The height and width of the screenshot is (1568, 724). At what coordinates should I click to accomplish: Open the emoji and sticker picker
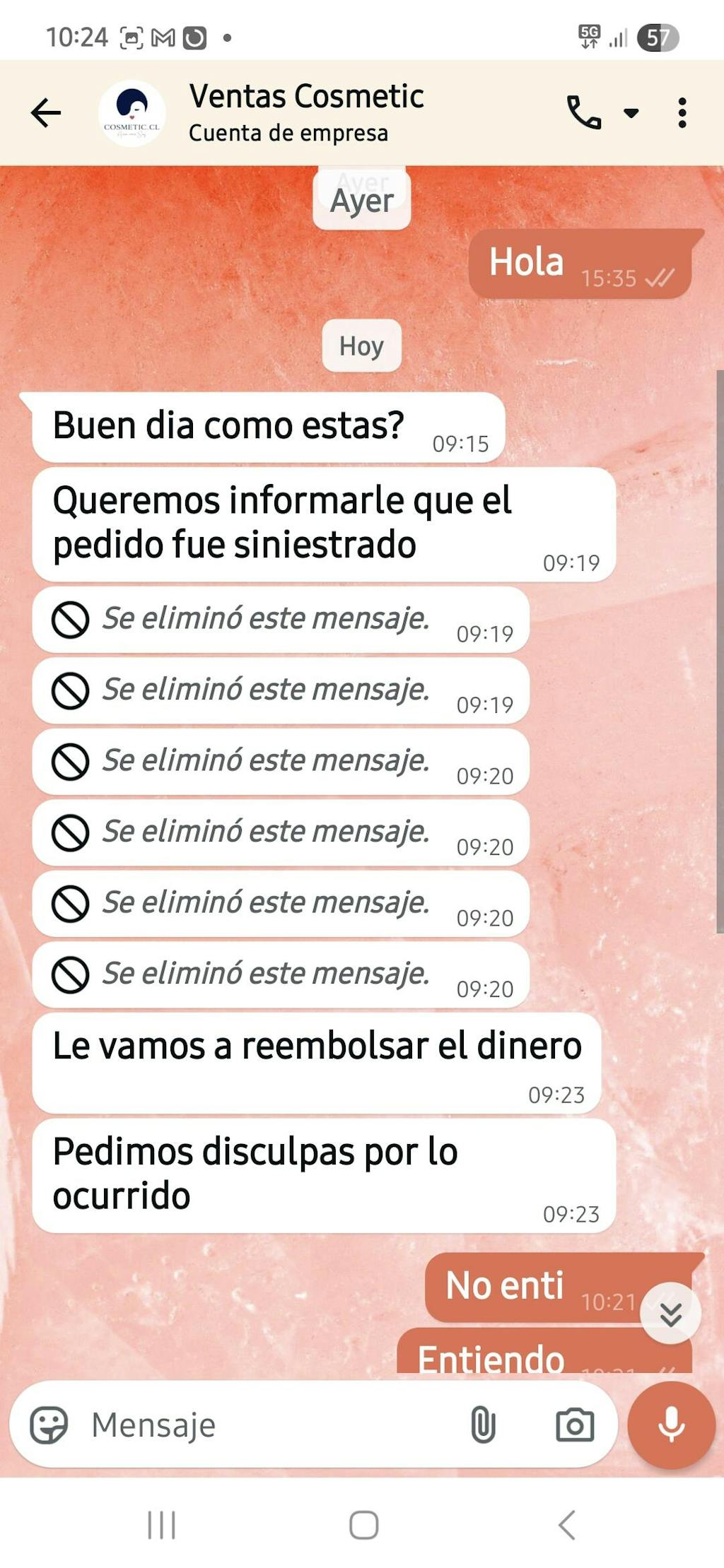(x=49, y=1425)
